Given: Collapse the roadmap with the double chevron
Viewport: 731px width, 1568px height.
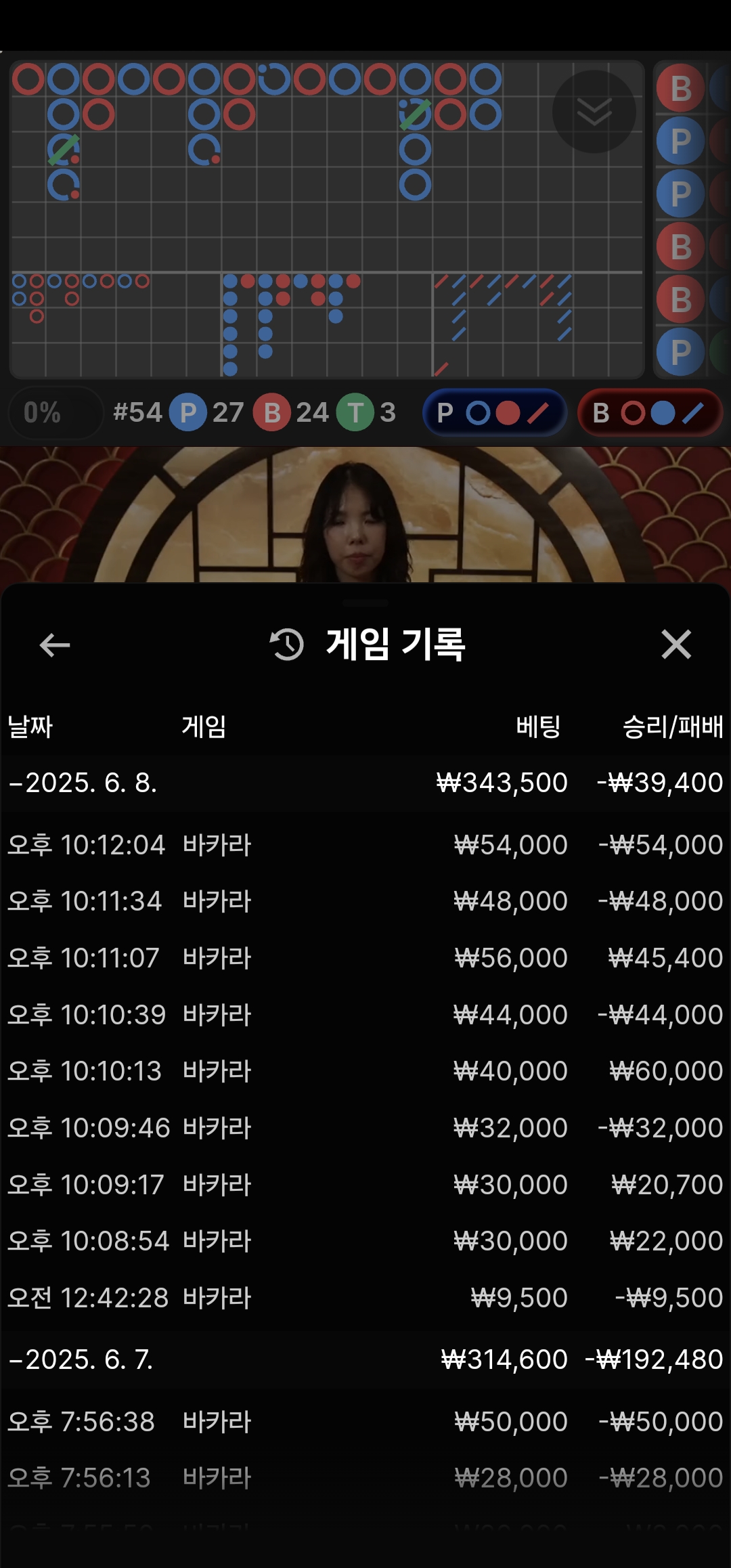Looking at the screenshot, I should point(594,112).
